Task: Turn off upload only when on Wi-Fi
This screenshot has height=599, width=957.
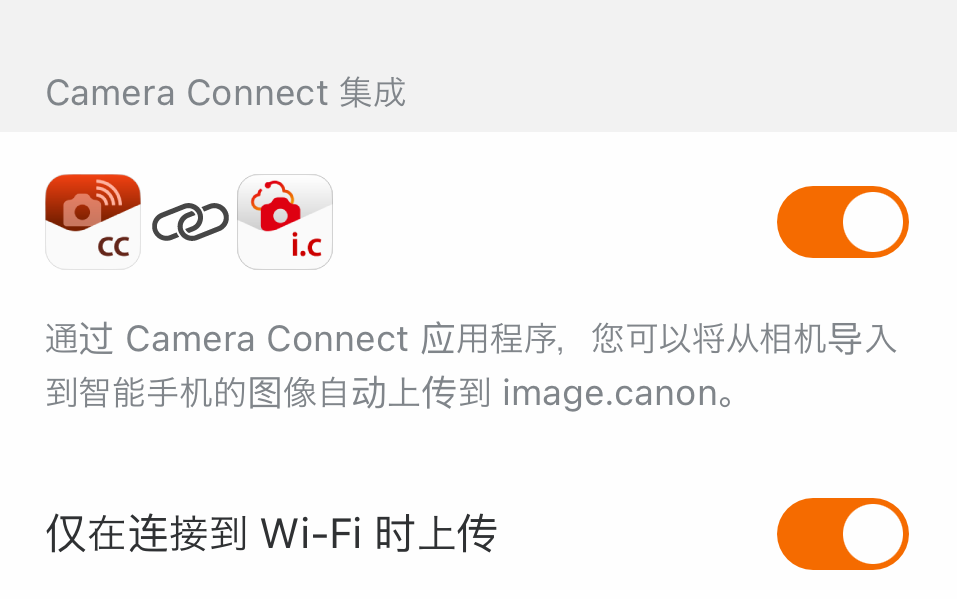Action: point(842,534)
